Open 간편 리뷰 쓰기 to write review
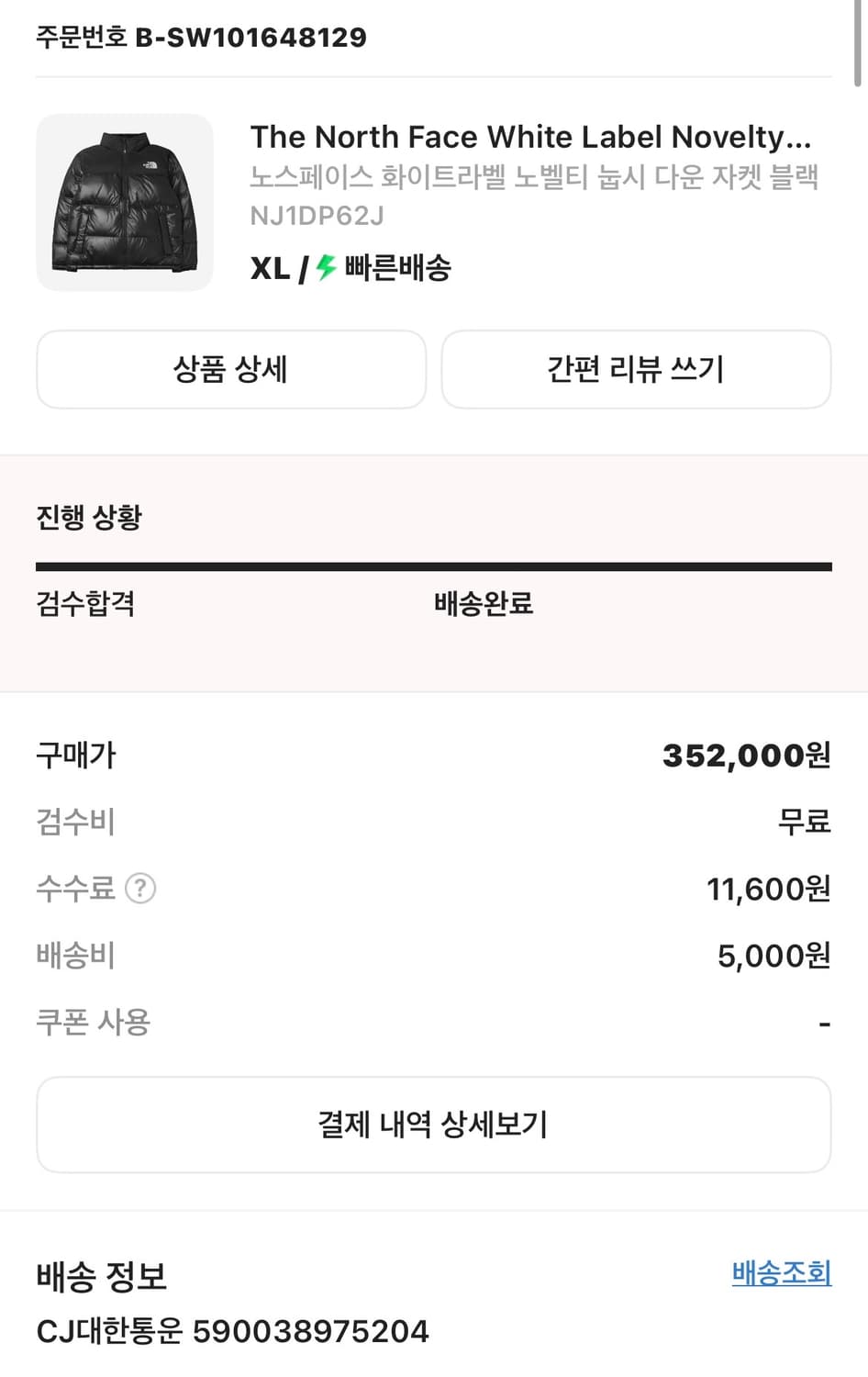The height and width of the screenshot is (1377, 868). pyautogui.click(x=635, y=369)
